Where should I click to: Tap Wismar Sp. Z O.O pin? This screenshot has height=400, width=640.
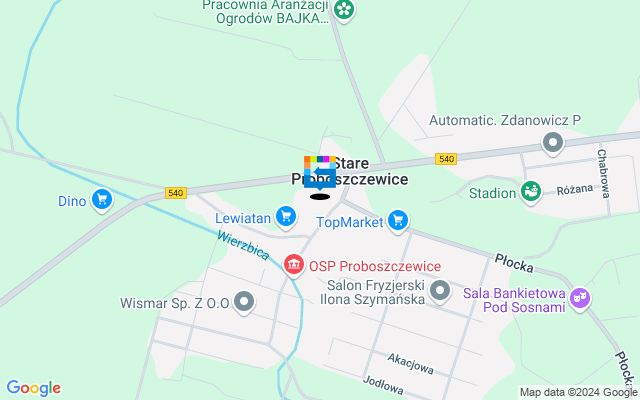[243, 300]
